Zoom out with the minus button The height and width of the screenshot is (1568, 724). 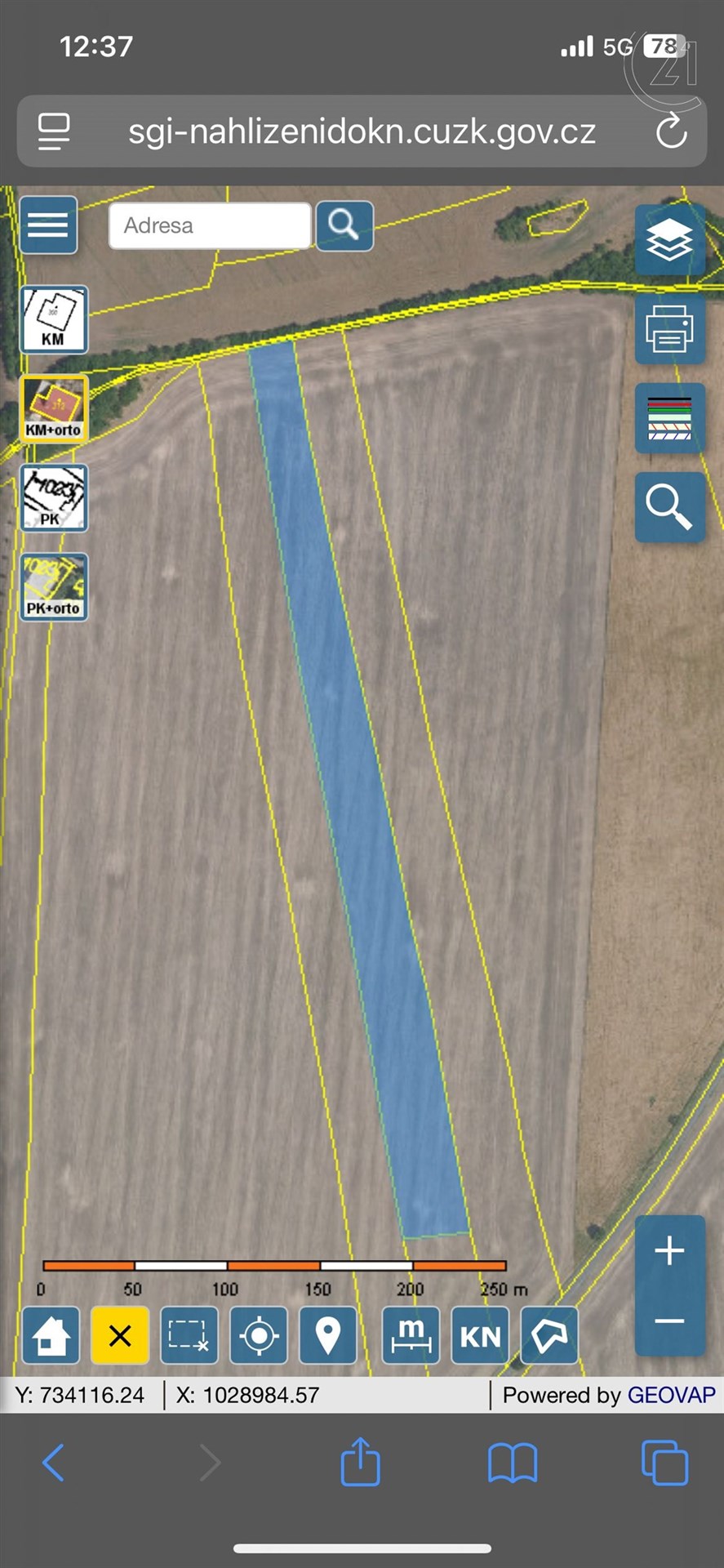click(669, 1321)
